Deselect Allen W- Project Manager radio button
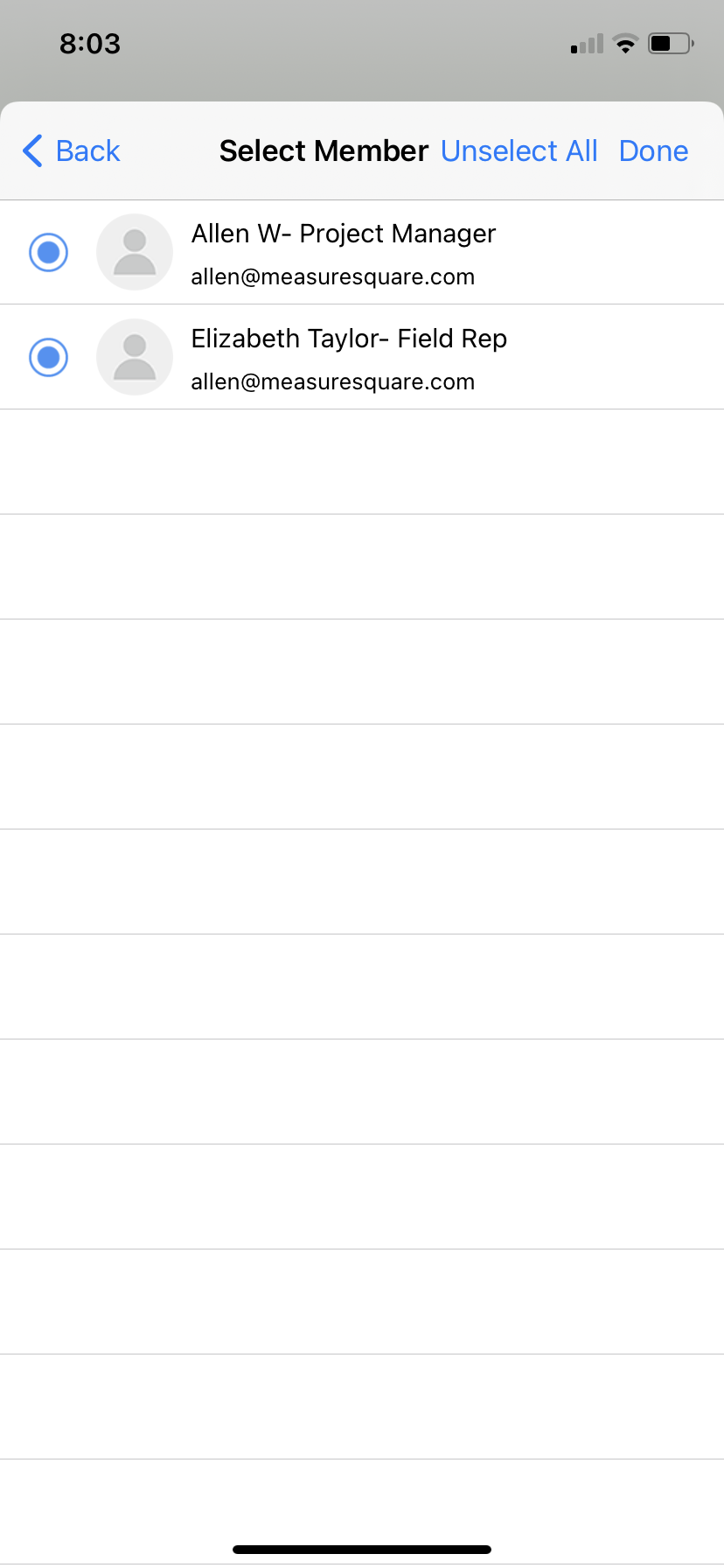 tap(49, 253)
